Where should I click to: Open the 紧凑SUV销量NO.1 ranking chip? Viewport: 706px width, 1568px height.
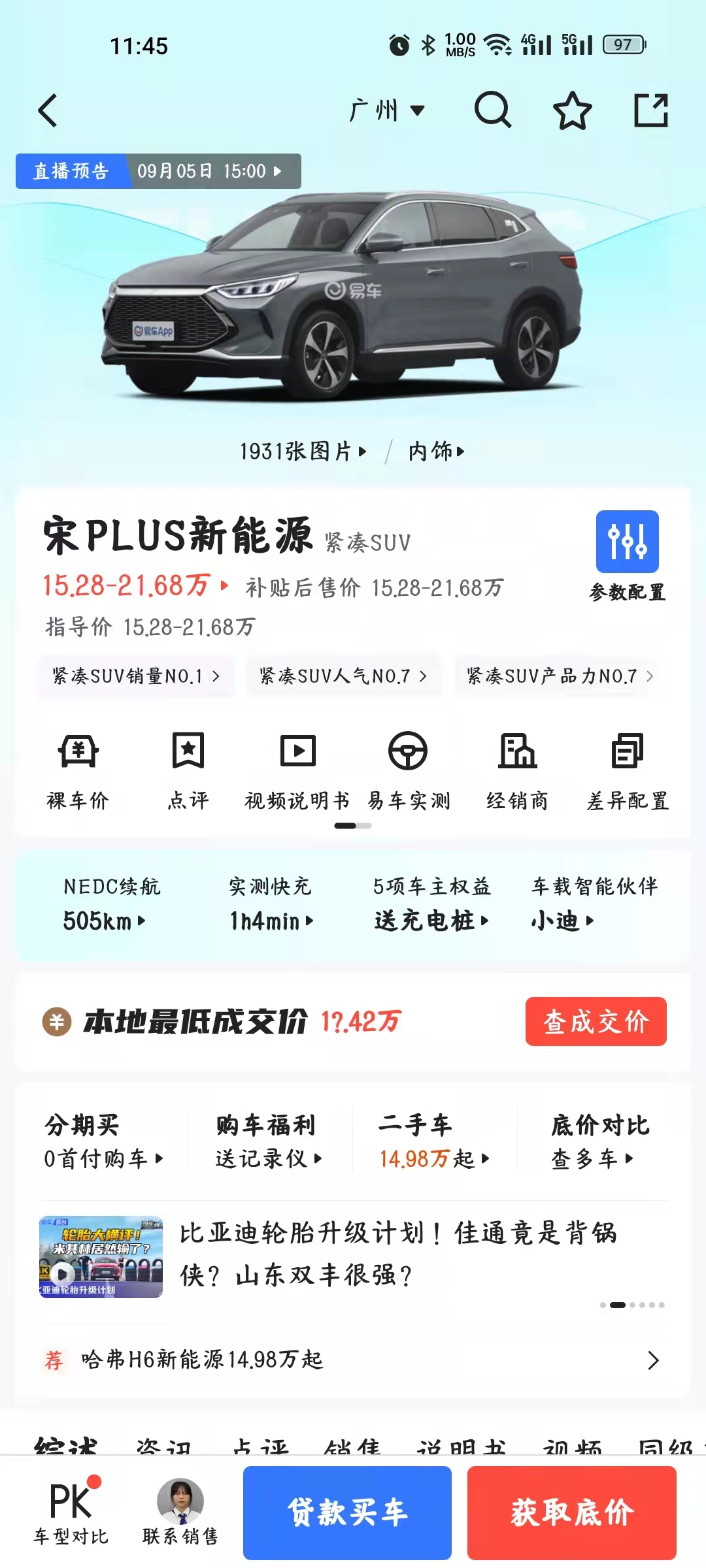[136, 676]
